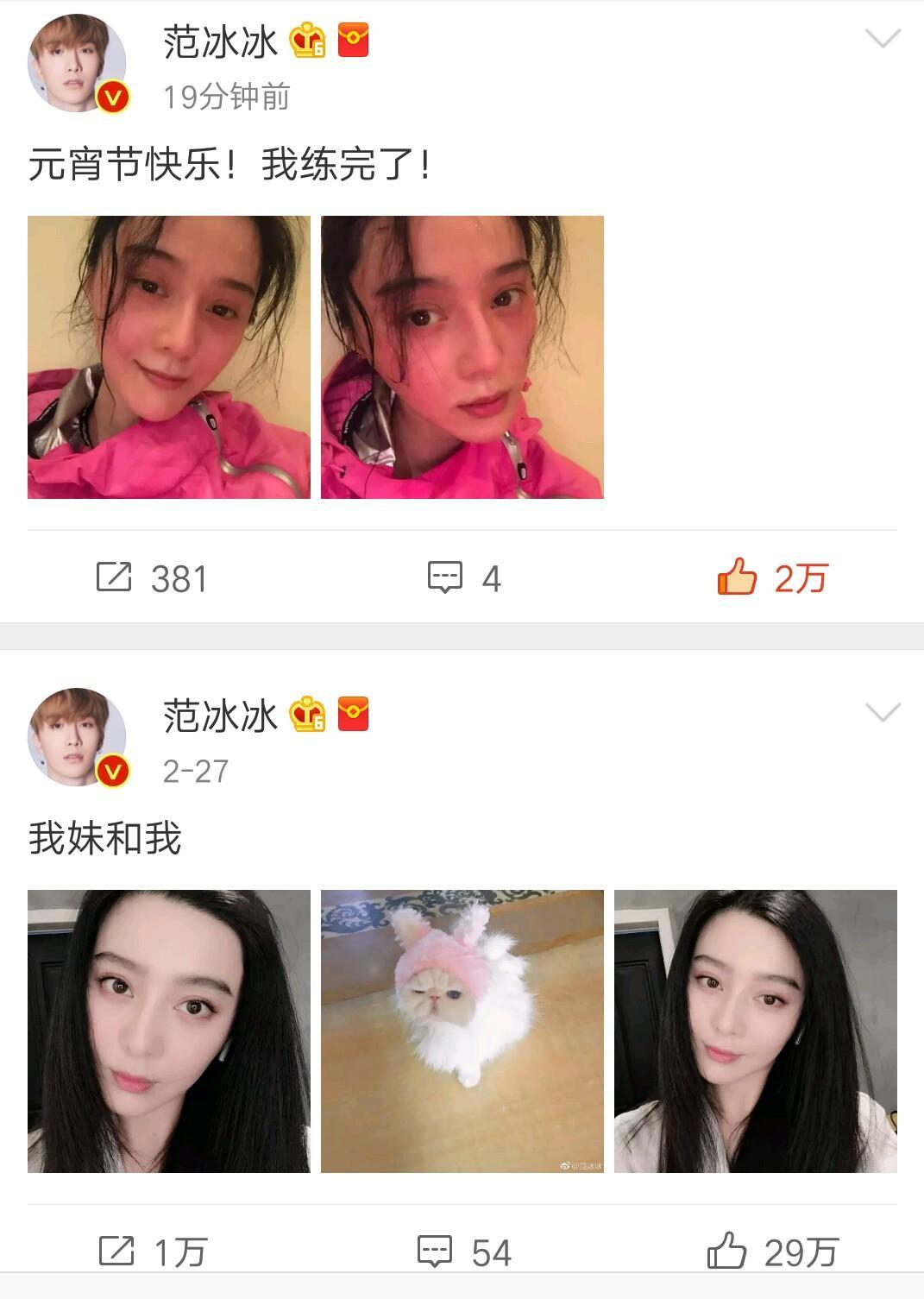The image size is (924, 1299).
Task: Repost the 元宵节快乐 post with 381 shares
Action: (152, 578)
